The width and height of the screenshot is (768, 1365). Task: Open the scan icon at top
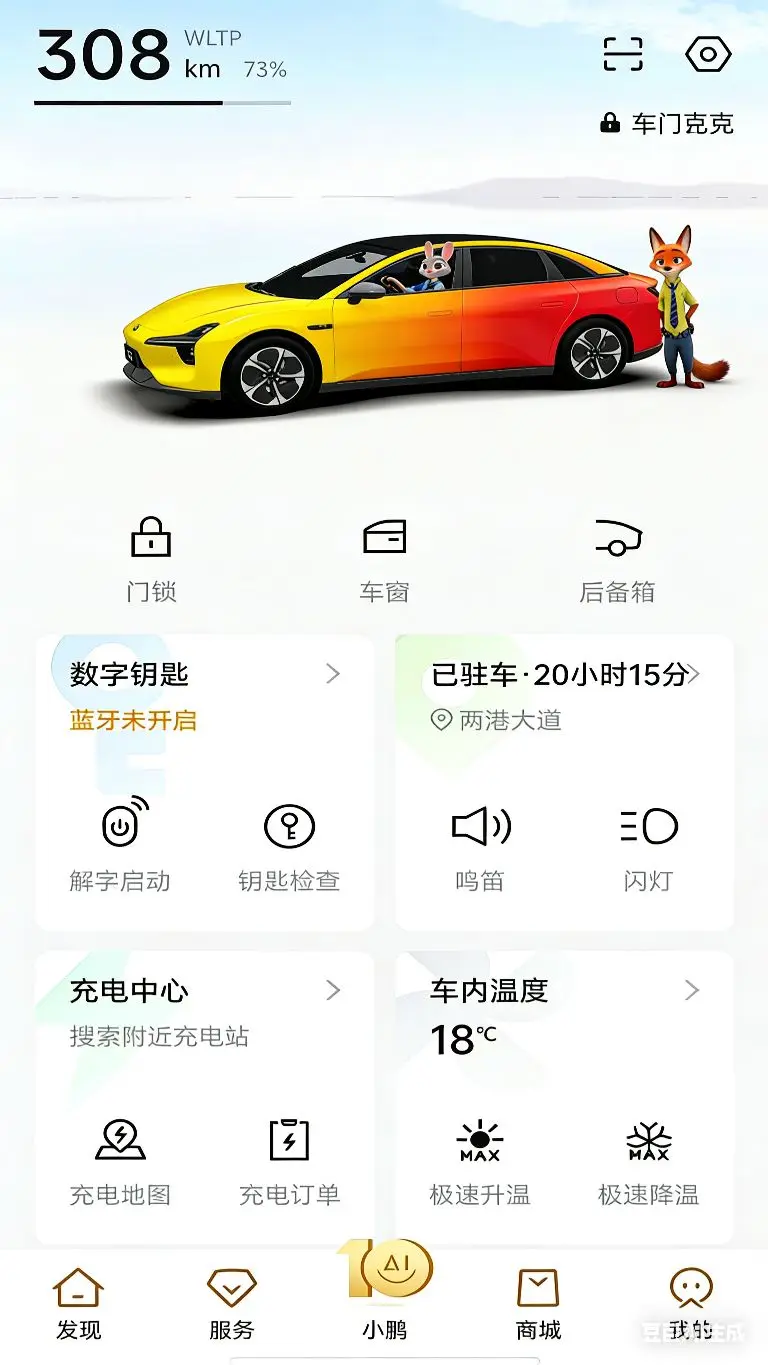(622, 54)
